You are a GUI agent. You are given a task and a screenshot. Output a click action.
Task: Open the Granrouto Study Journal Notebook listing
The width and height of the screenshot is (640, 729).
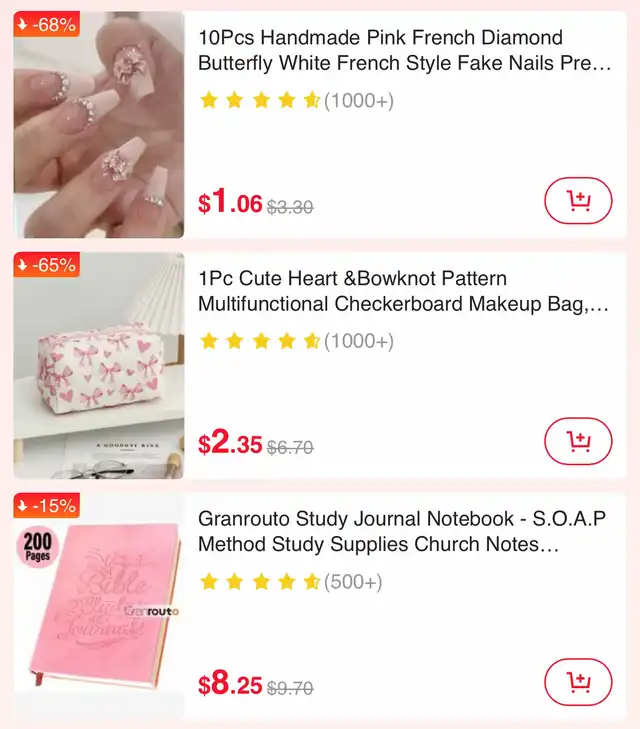pyautogui.click(x=404, y=532)
